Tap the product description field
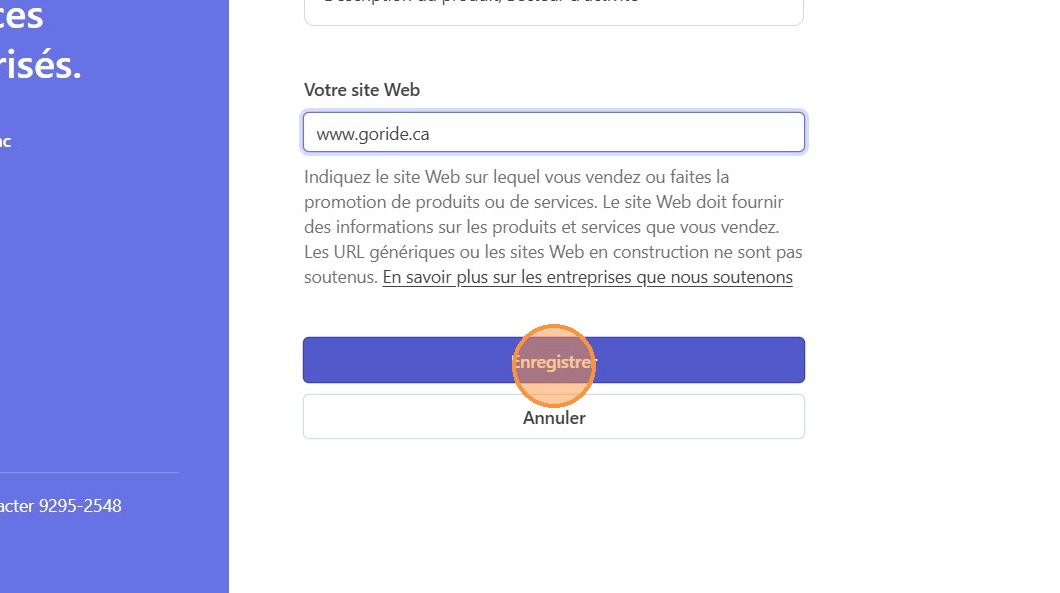 pos(553,8)
